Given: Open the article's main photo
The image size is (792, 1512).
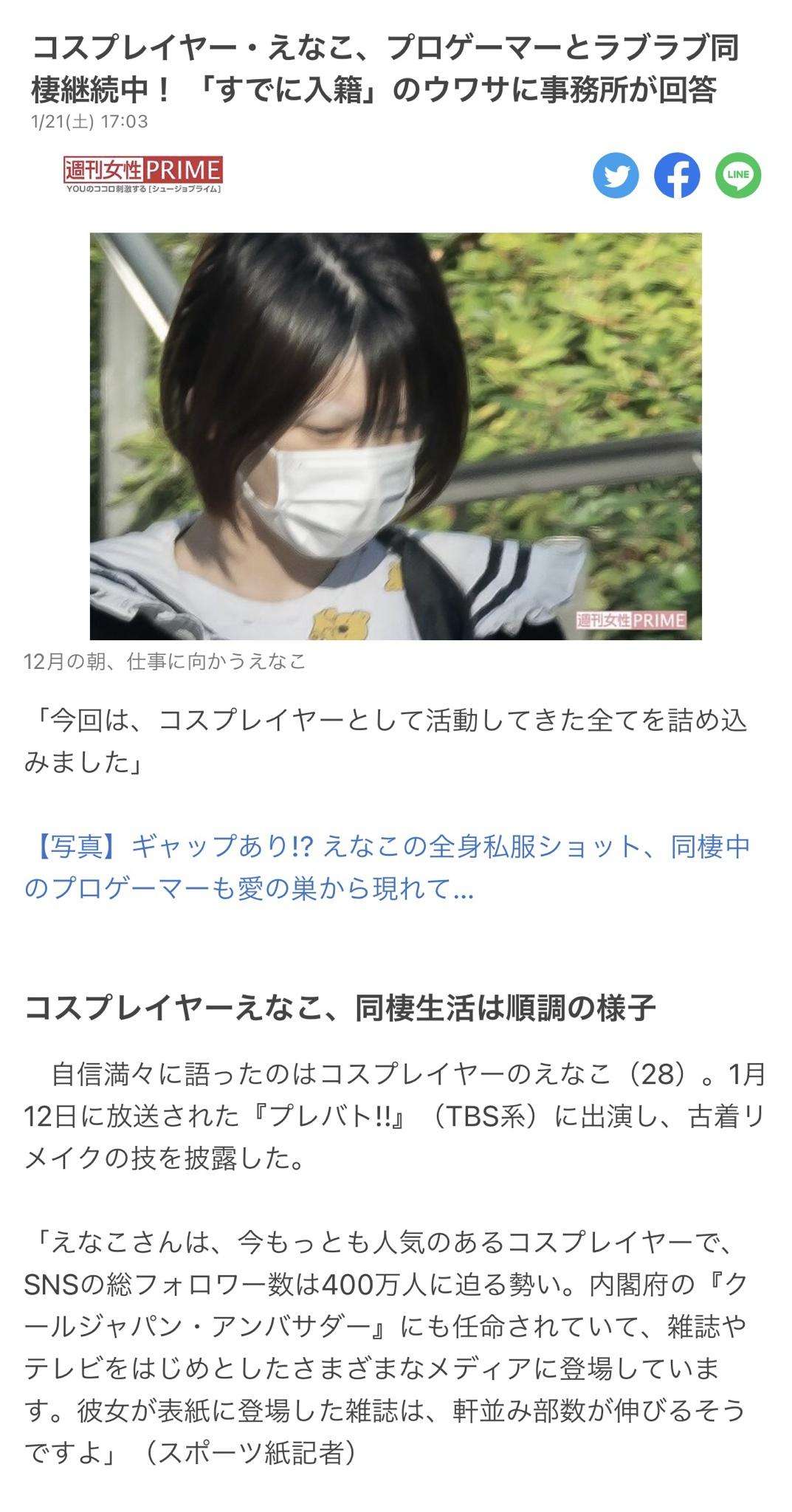Looking at the screenshot, I should (396, 436).
